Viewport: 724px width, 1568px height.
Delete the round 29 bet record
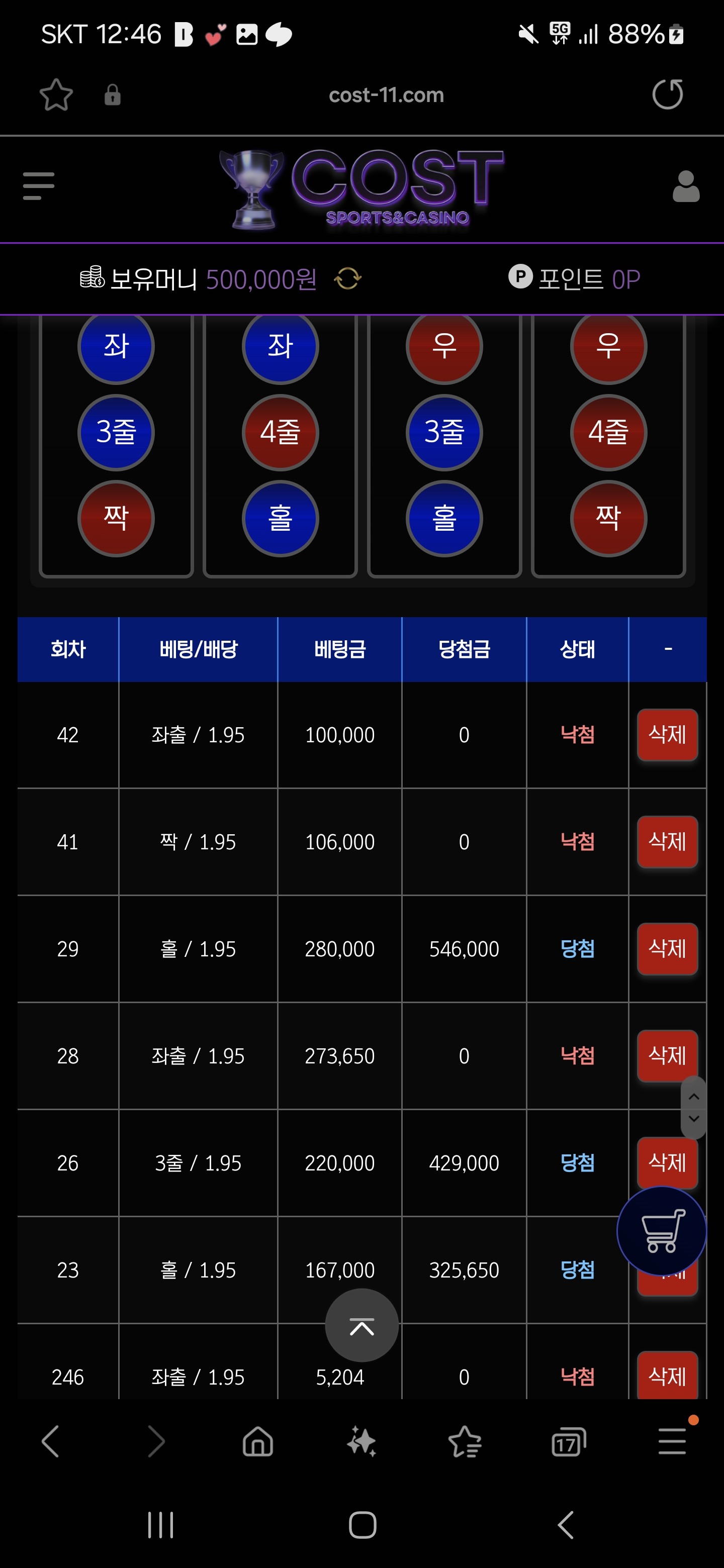click(667, 949)
